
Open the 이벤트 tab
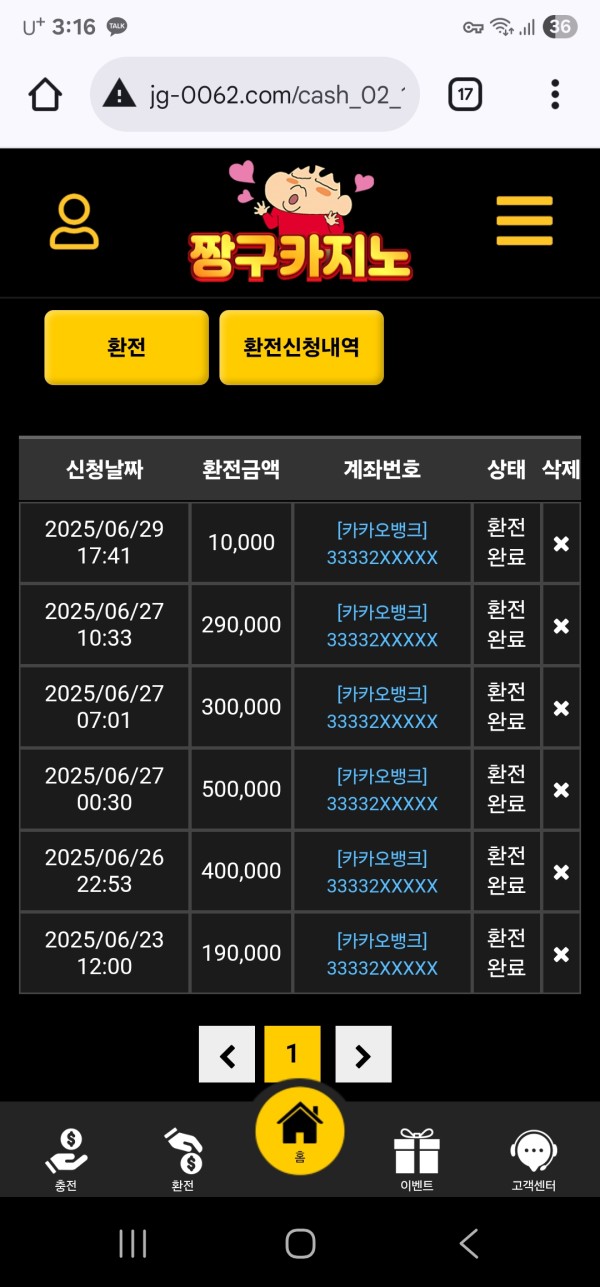416,1157
